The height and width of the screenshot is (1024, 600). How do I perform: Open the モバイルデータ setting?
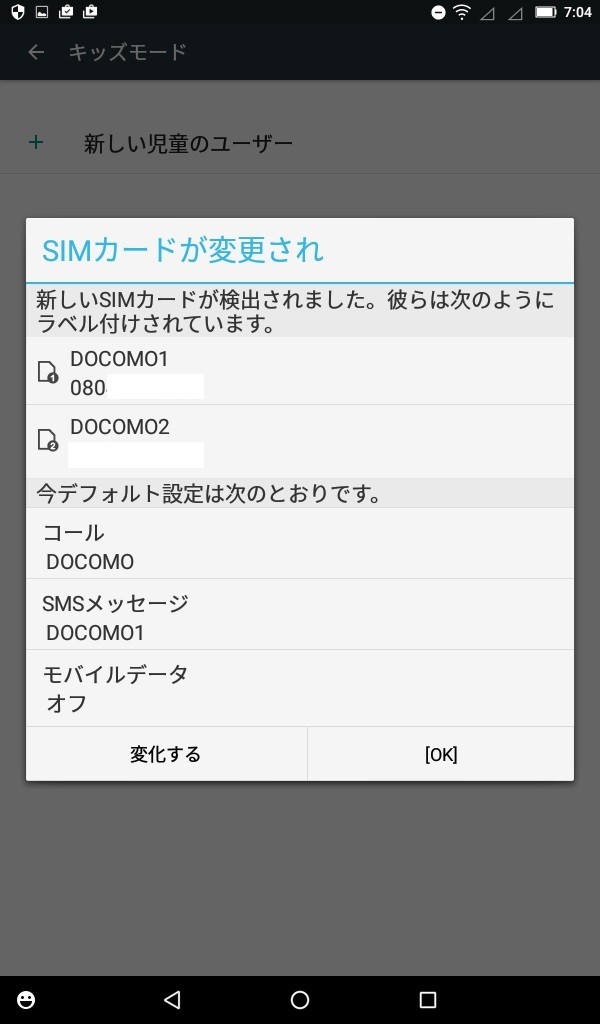(300, 688)
